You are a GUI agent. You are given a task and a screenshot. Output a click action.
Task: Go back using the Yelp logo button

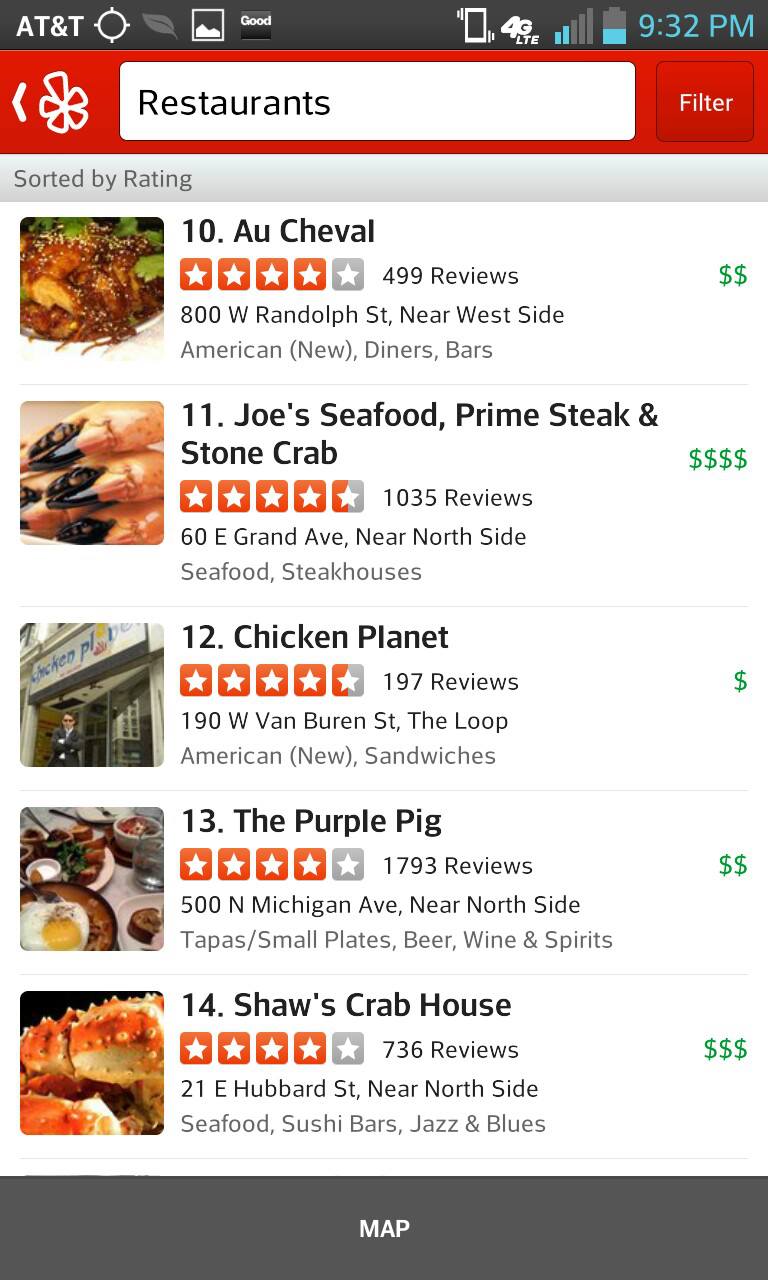pyautogui.click(x=52, y=102)
